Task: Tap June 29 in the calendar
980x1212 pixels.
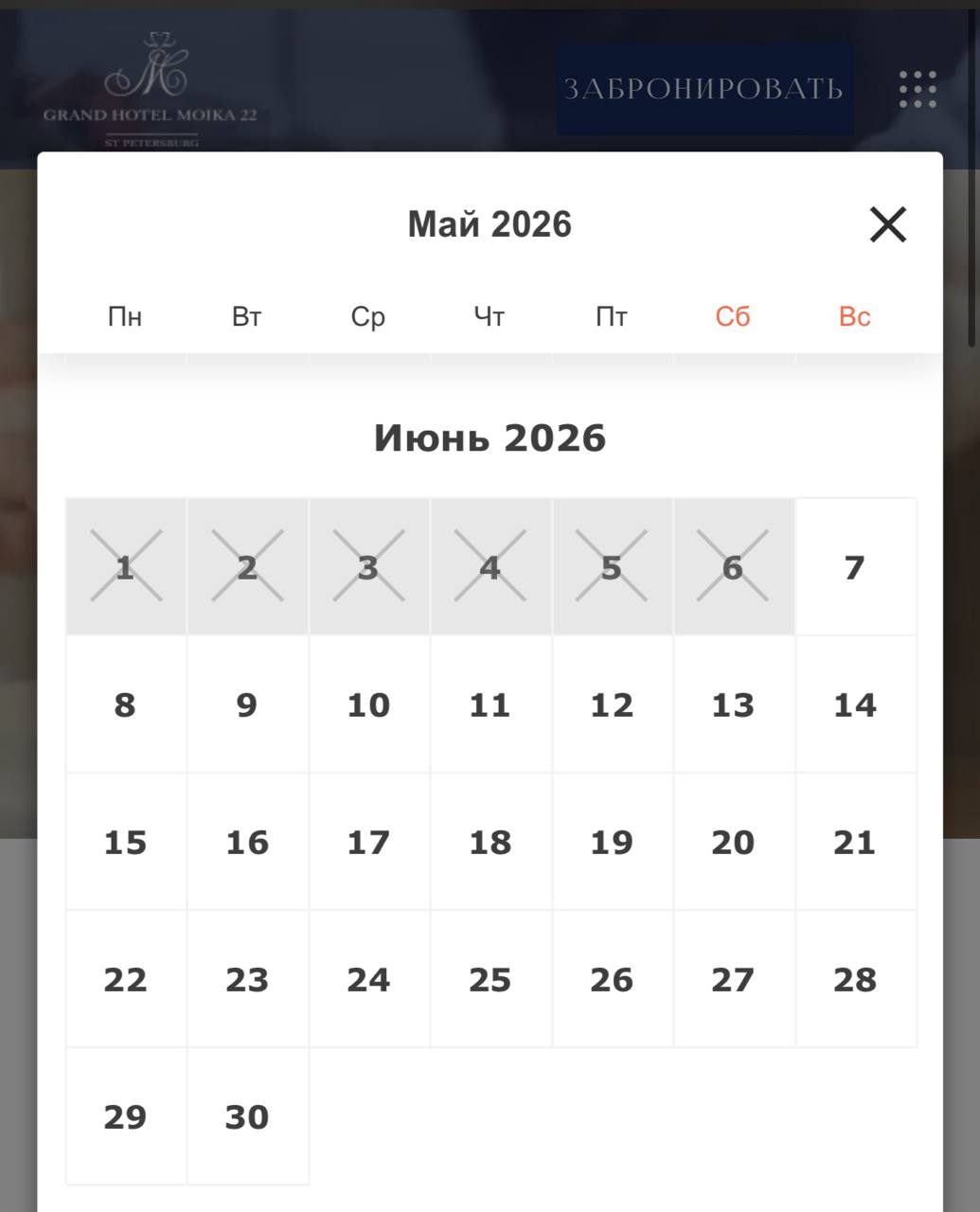Action: click(x=126, y=1116)
